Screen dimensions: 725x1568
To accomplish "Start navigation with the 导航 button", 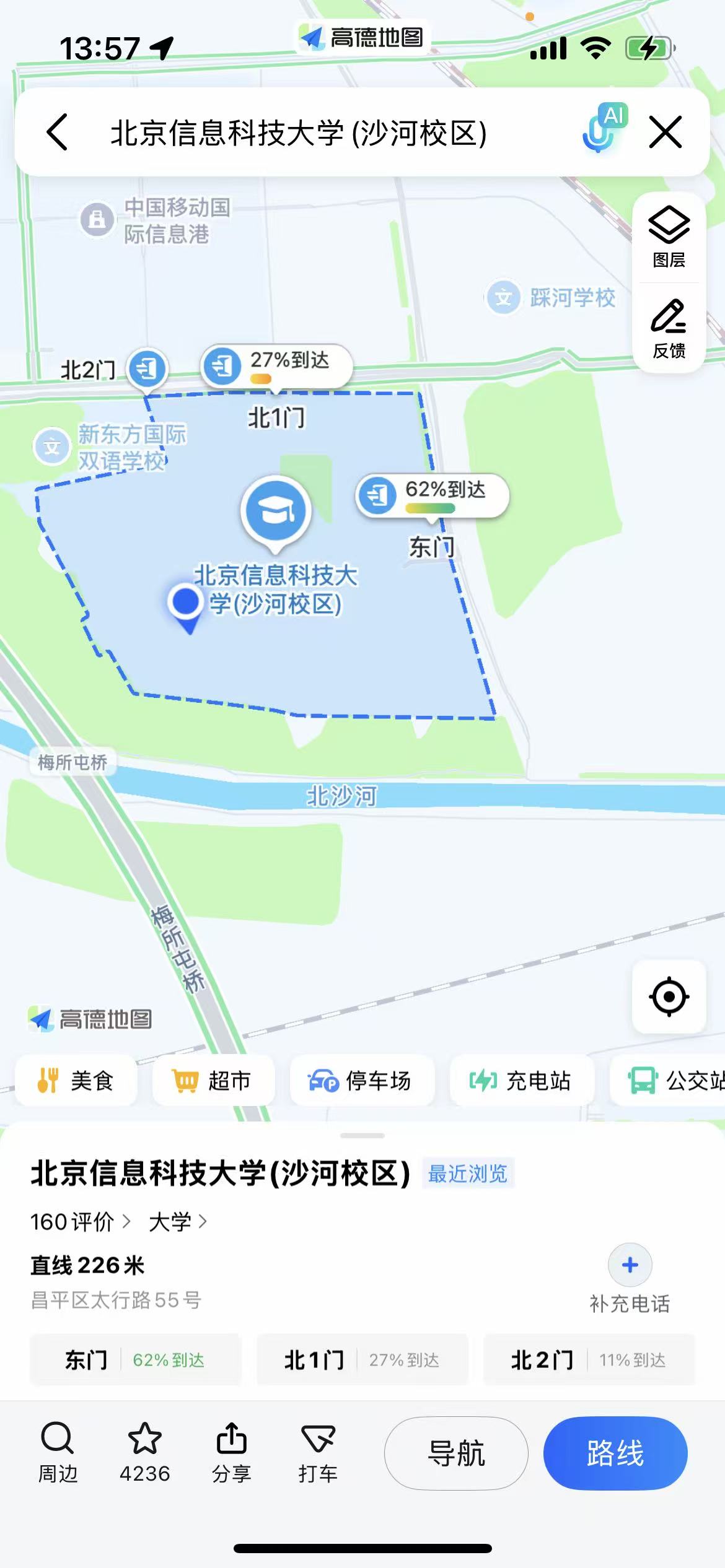I will tap(456, 1453).
